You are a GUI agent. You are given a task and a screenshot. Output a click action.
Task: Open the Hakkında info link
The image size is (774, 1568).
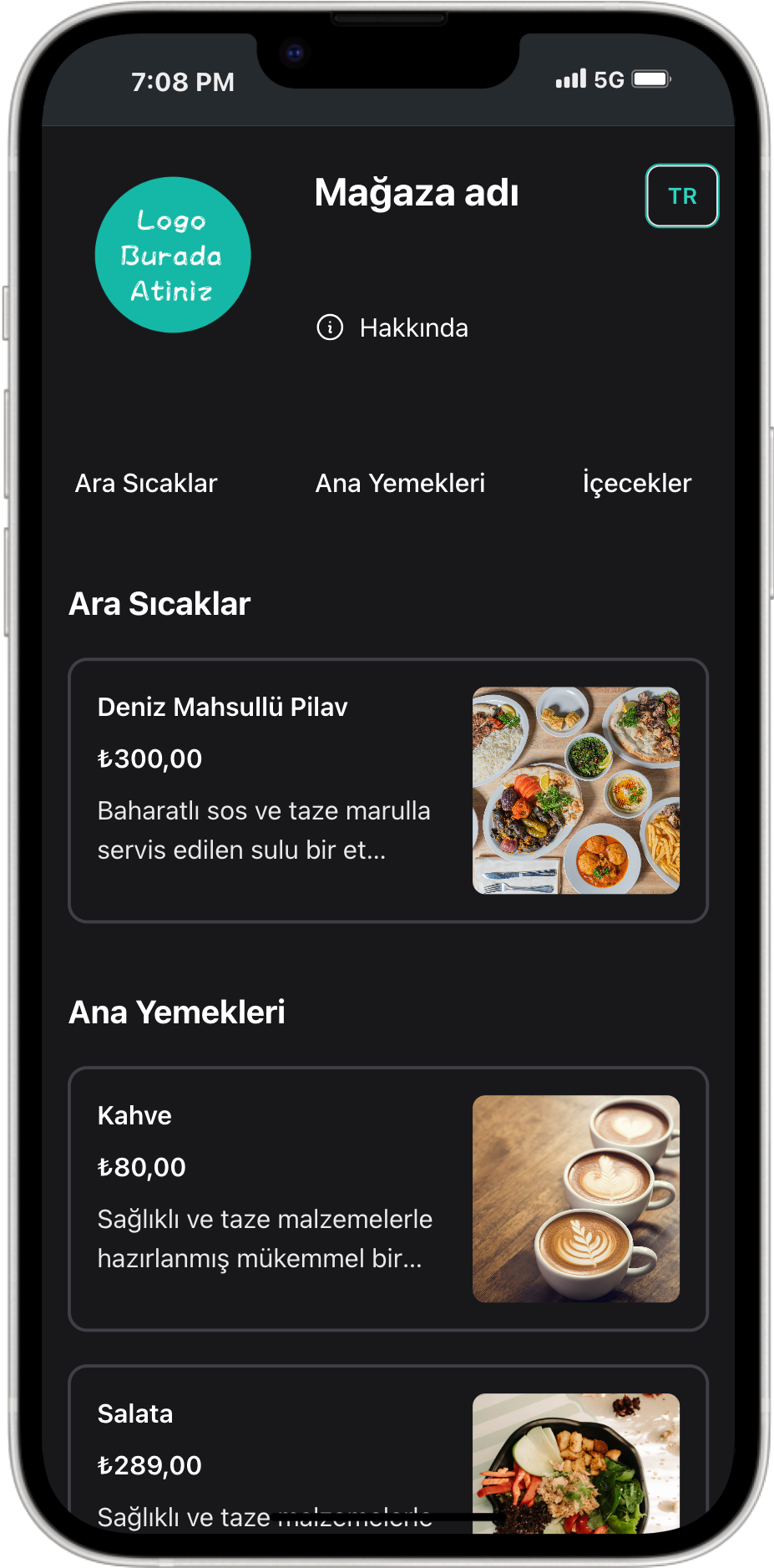click(392, 327)
